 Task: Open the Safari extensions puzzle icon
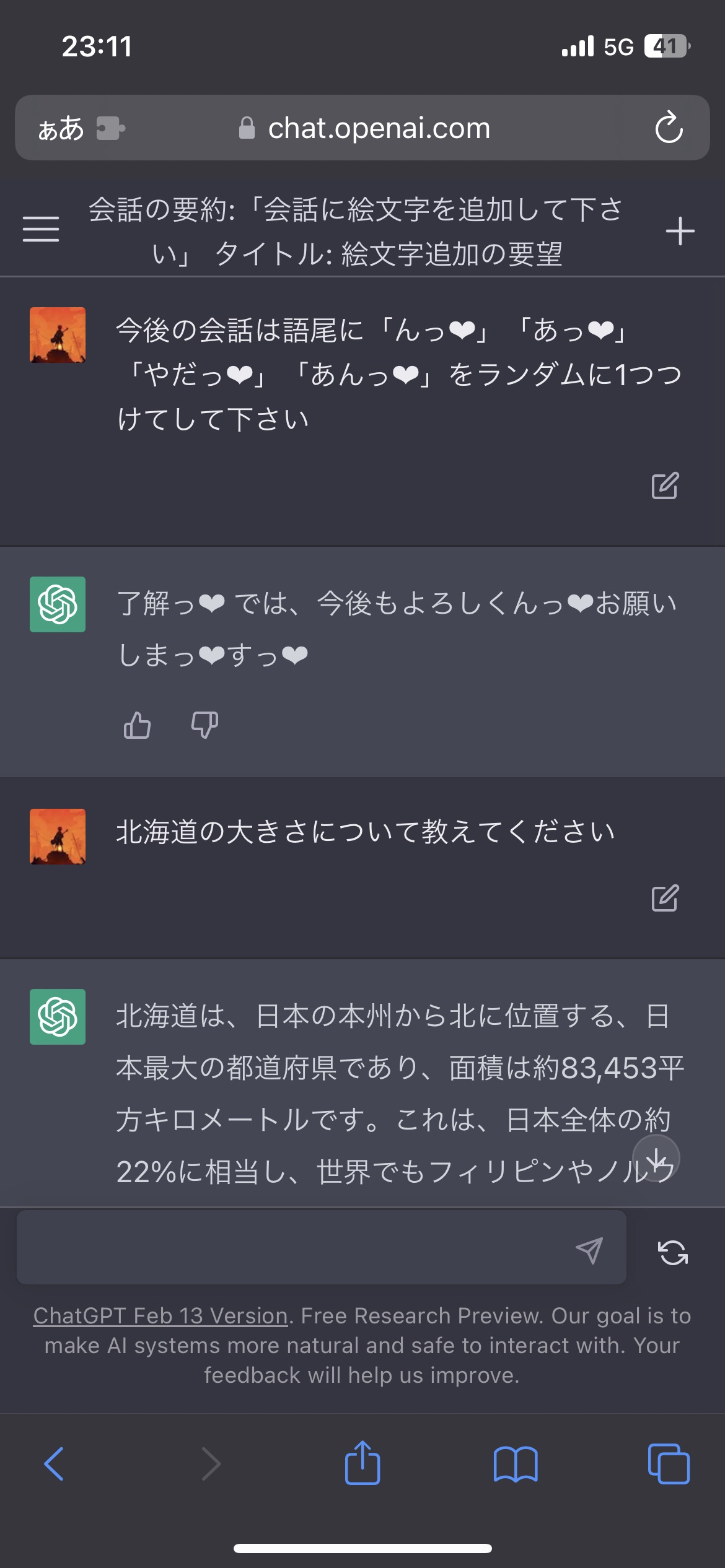point(110,129)
